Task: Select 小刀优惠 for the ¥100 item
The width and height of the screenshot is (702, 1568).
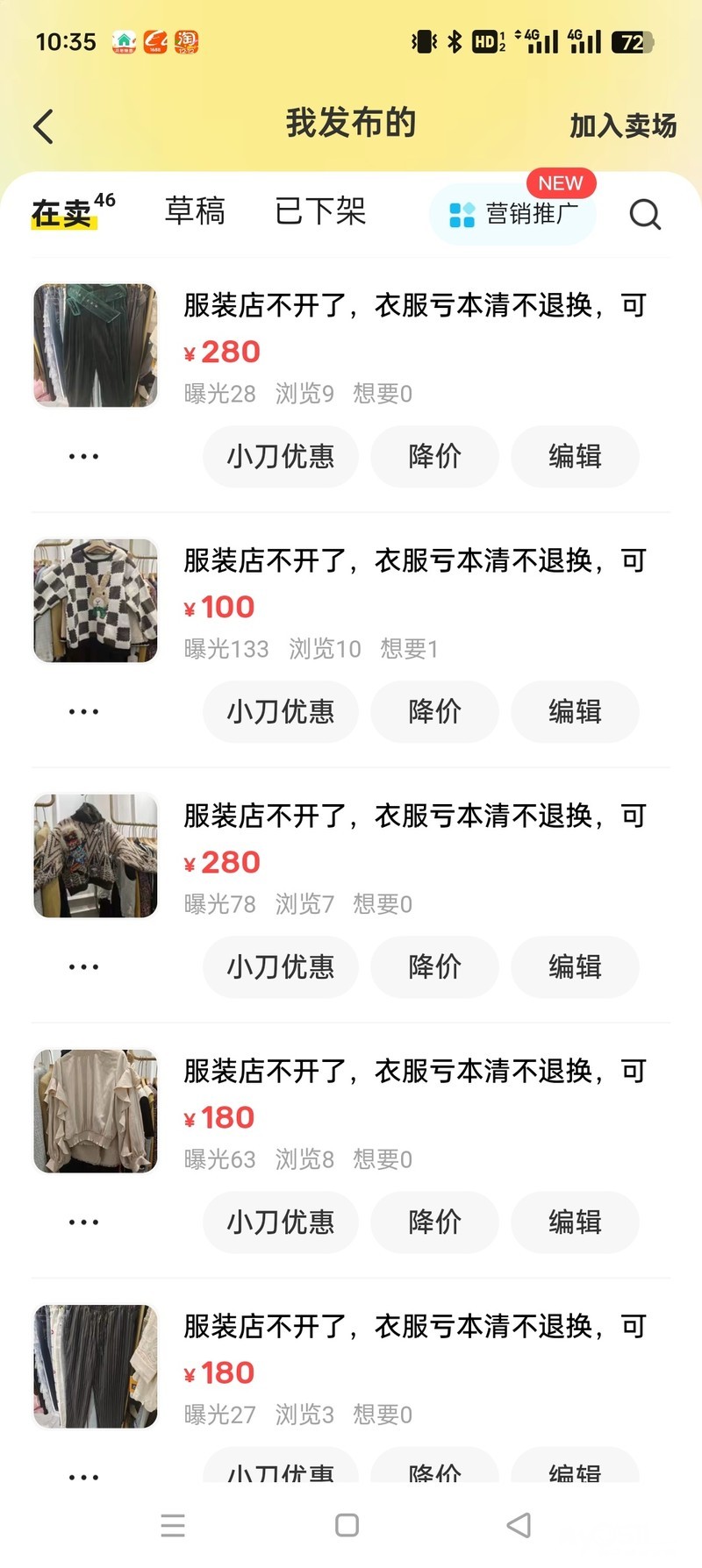Action: [281, 711]
